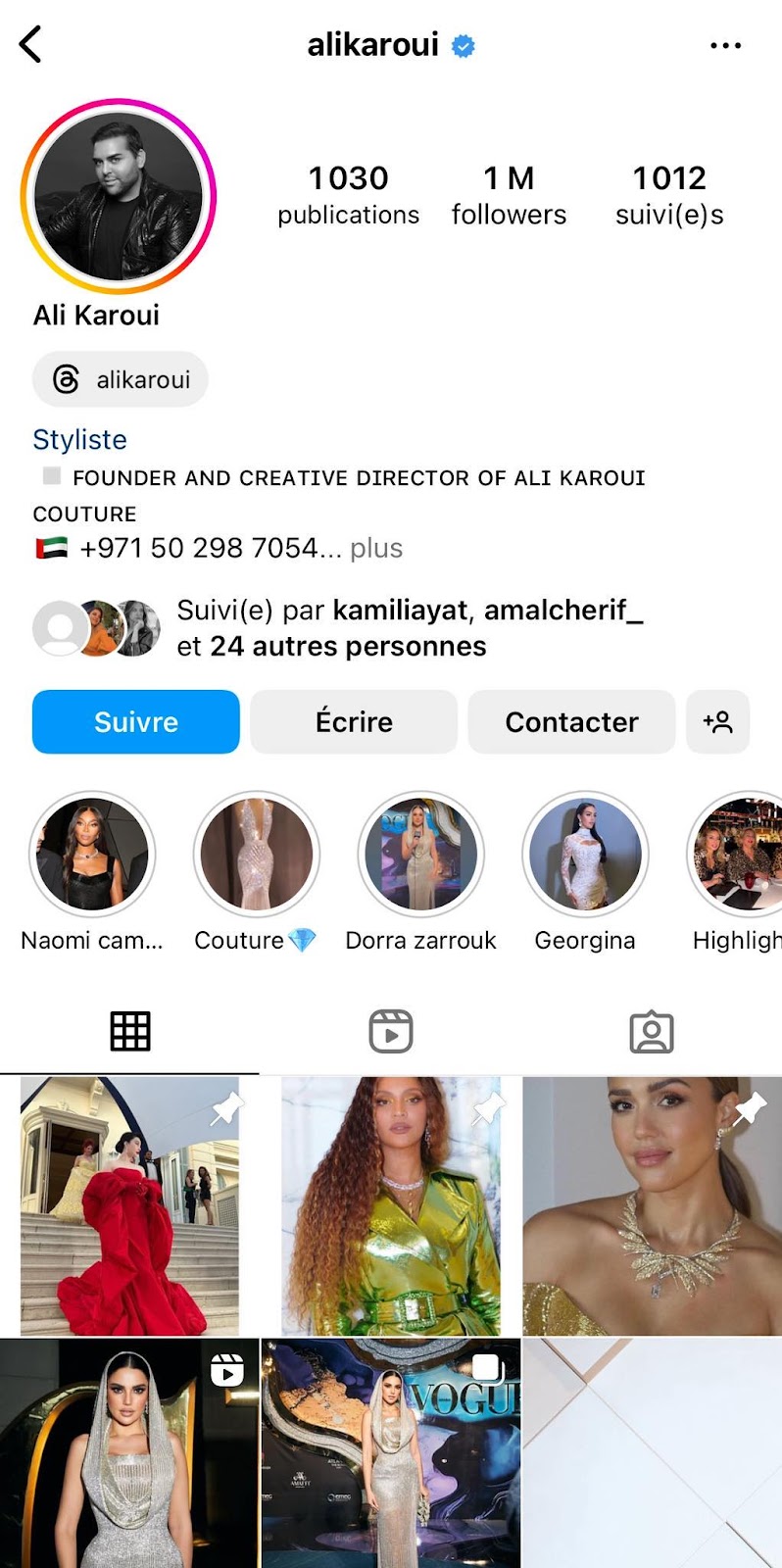Open the 1 M followers list

point(509,195)
